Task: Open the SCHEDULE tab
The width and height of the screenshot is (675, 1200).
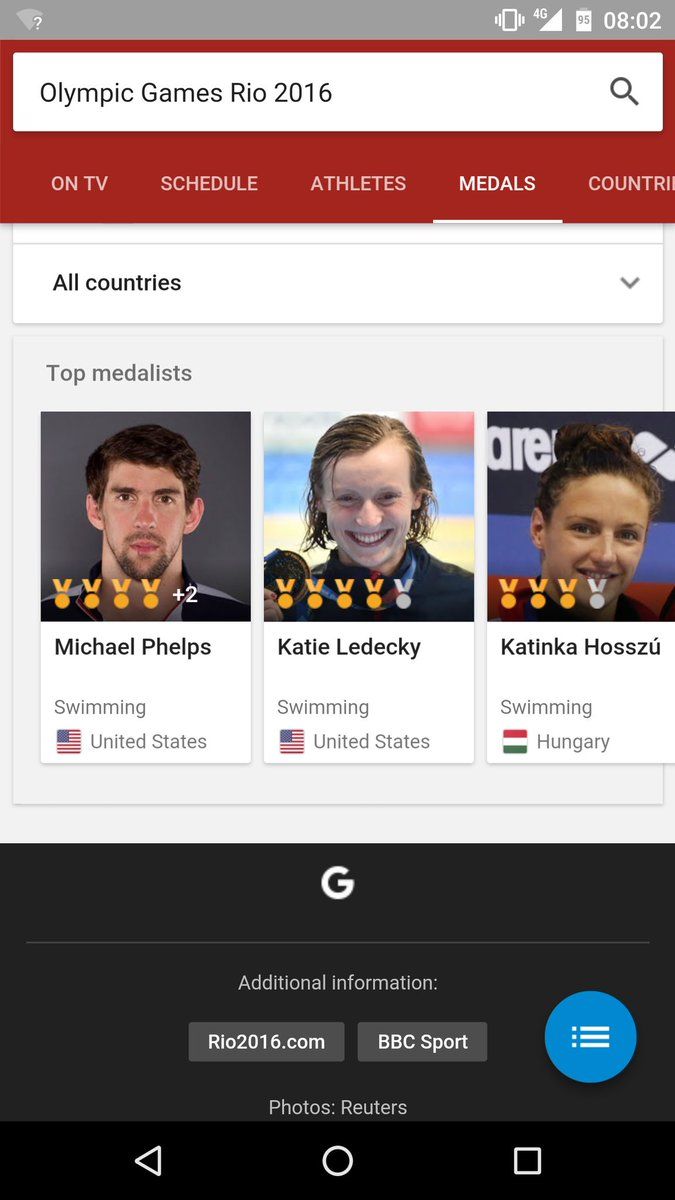Action: click(x=209, y=184)
